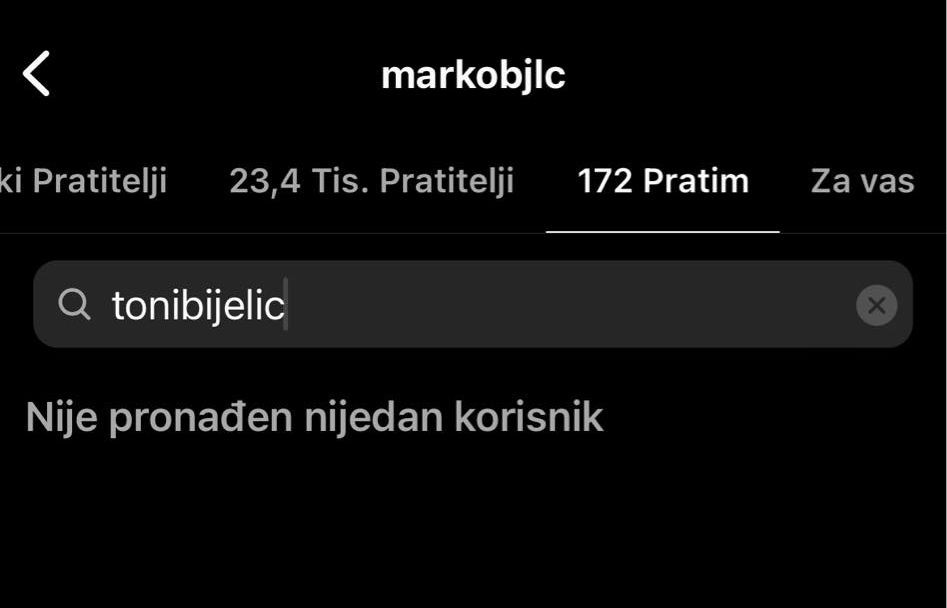Select the 172 Pratim tab
This screenshot has width=947, height=608.
[662, 181]
